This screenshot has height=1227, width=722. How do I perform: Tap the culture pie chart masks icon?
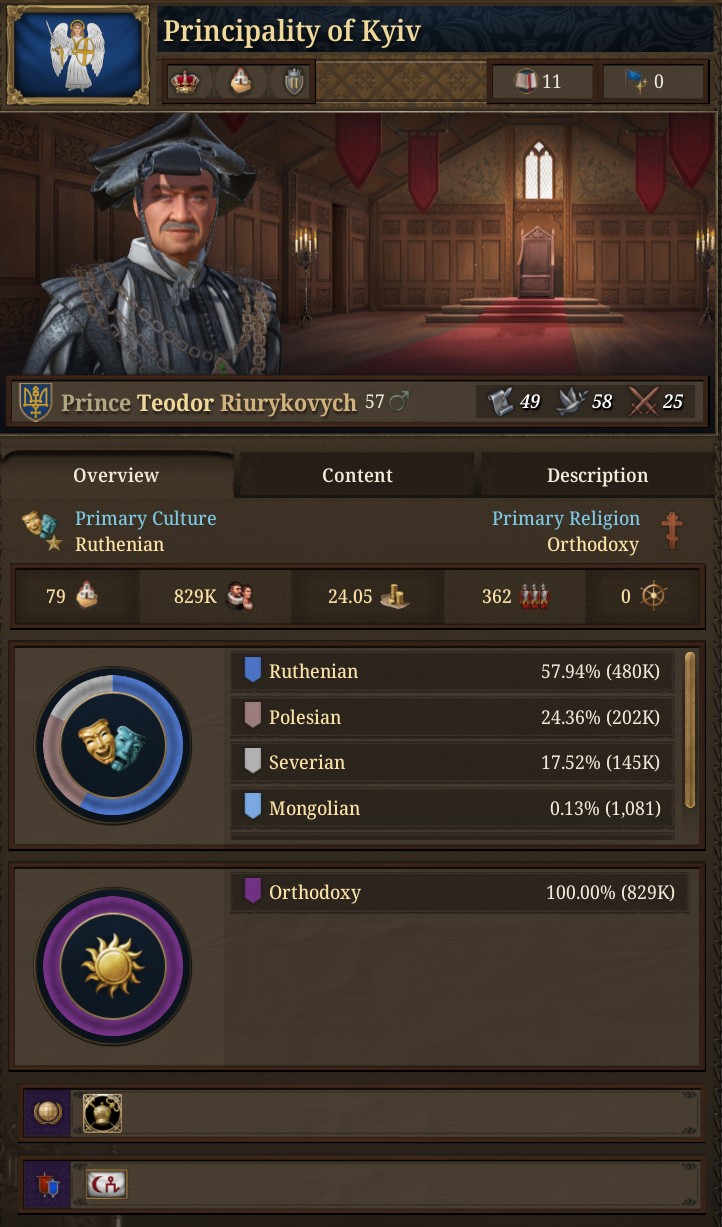[x=113, y=746]
